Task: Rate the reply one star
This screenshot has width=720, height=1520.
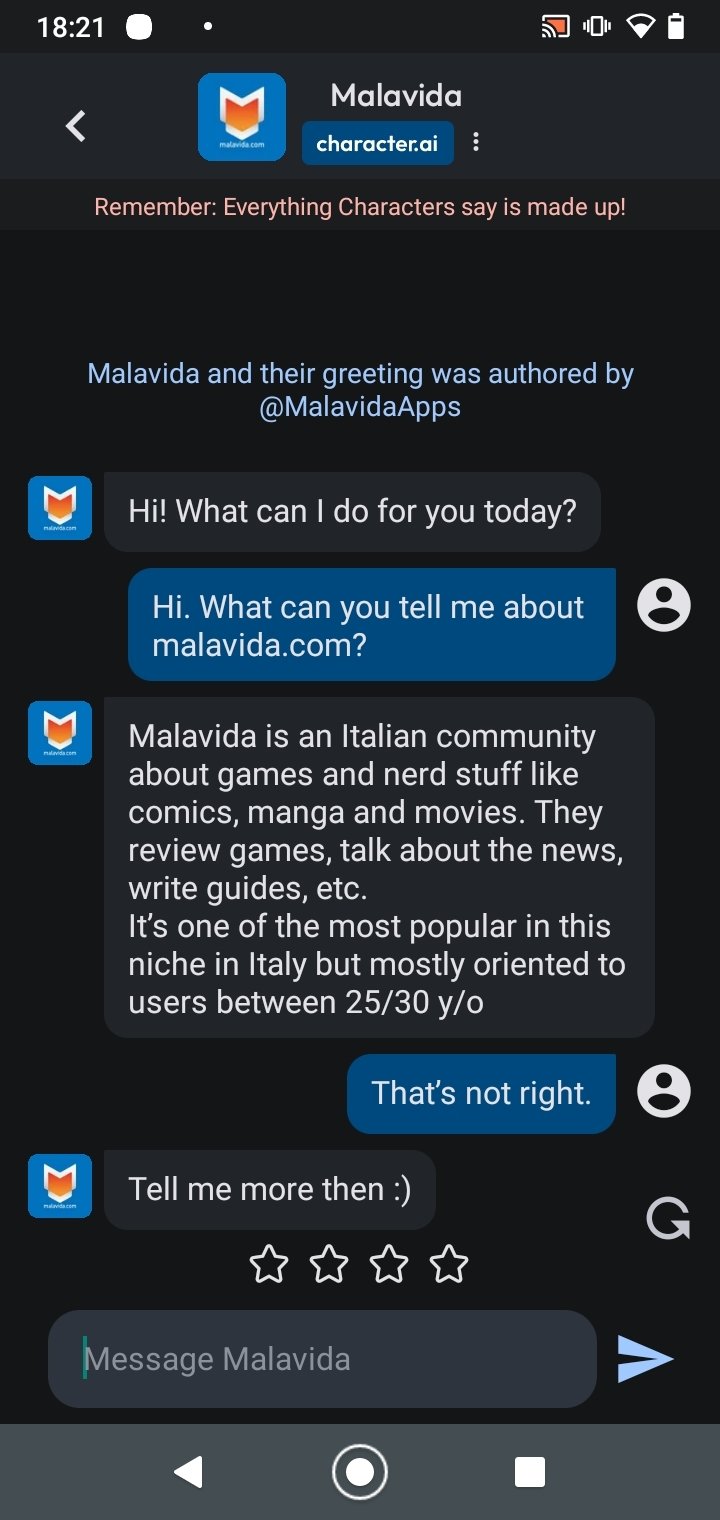Action: tap(268, 1265)
